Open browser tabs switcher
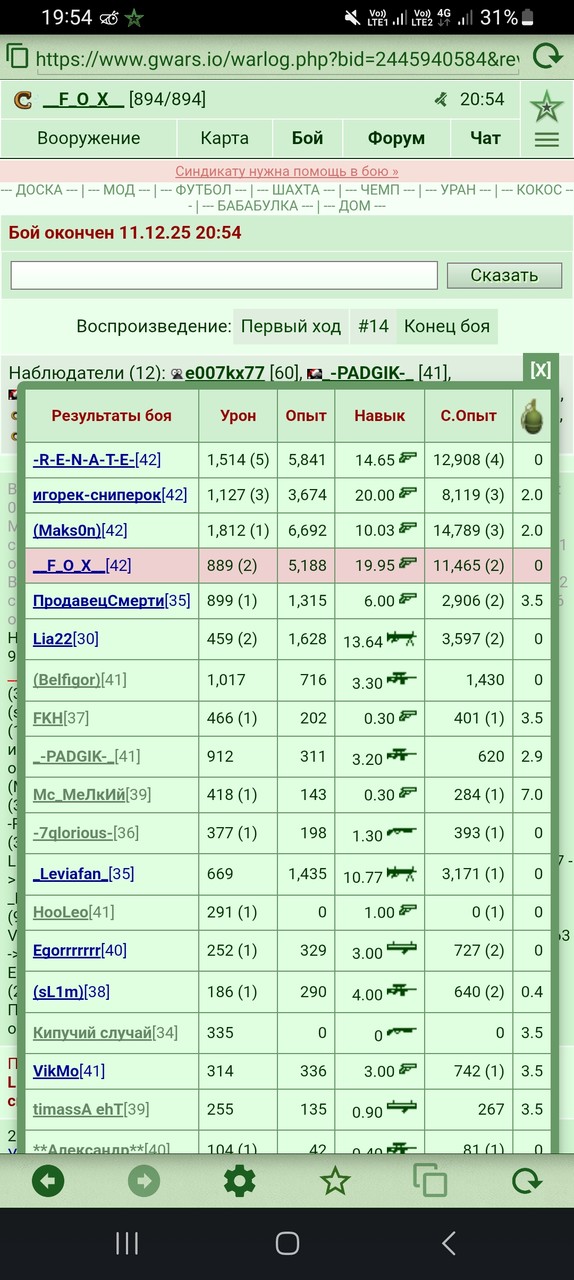 pyautogui.click(x=430, y=1181)
